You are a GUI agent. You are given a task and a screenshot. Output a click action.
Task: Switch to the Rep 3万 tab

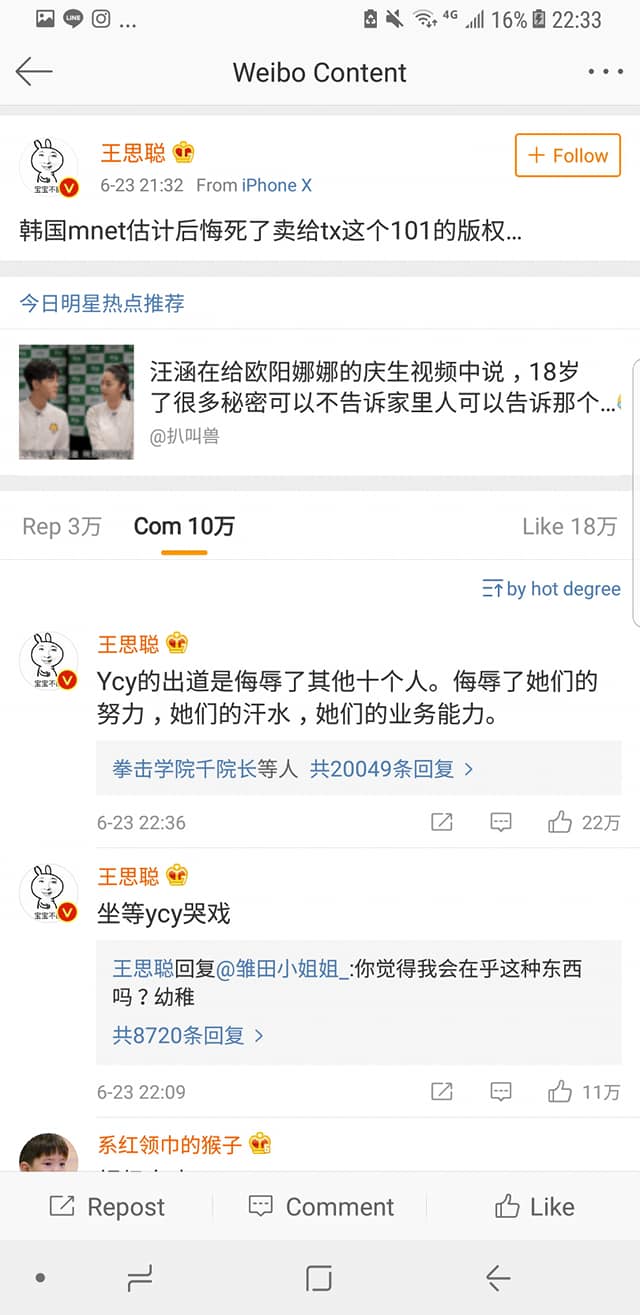coord(62,526)
